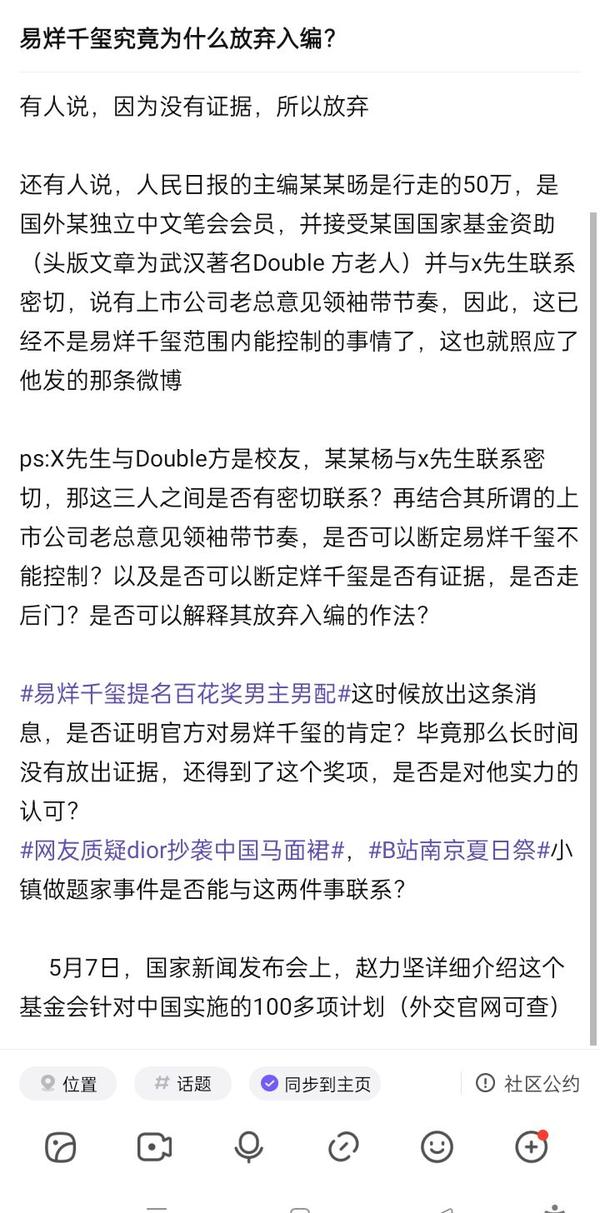
Task: Attach an image with picture icon
Action: point(60,1146)
